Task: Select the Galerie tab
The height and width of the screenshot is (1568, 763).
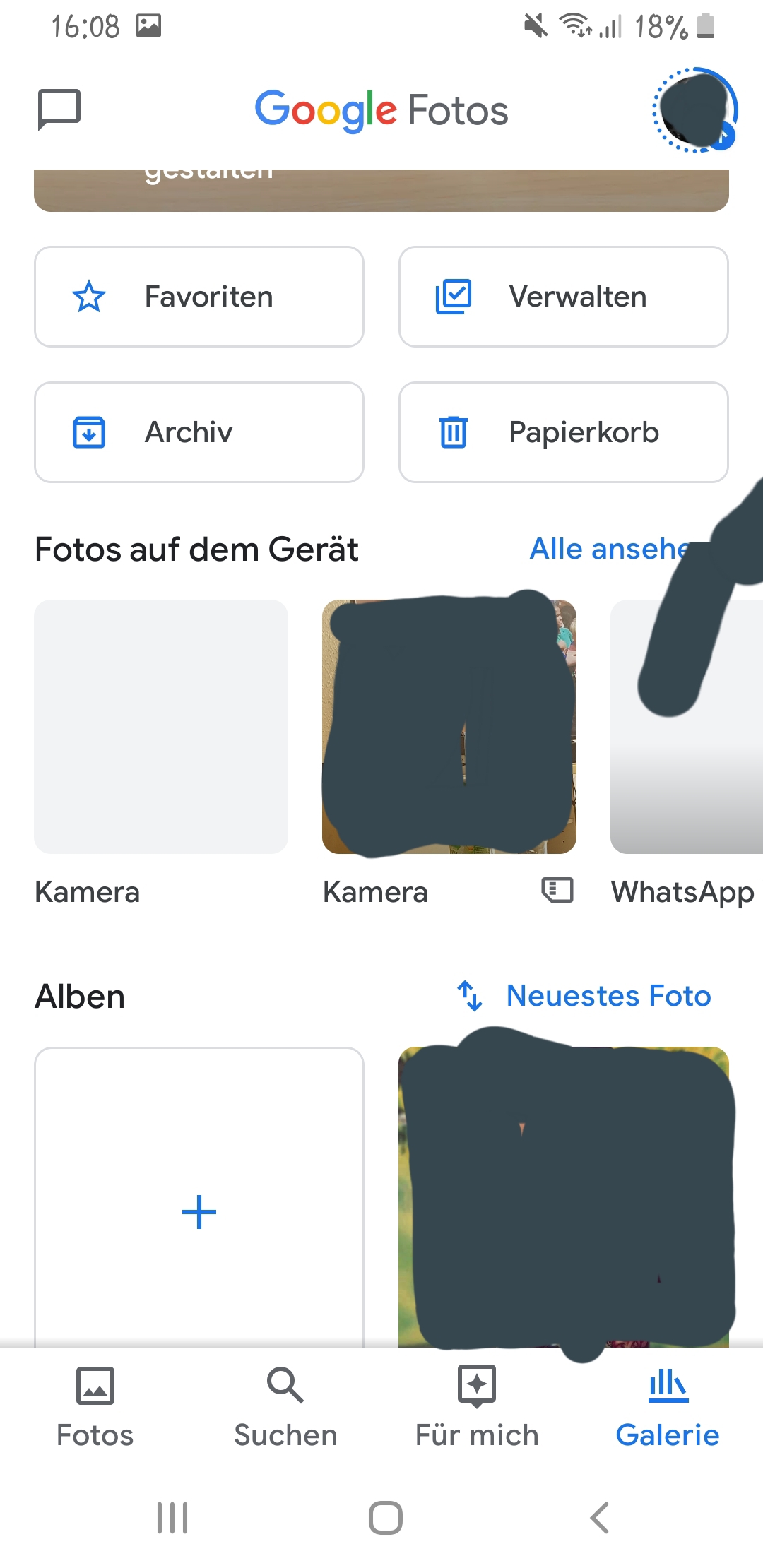Action: 668,1407
